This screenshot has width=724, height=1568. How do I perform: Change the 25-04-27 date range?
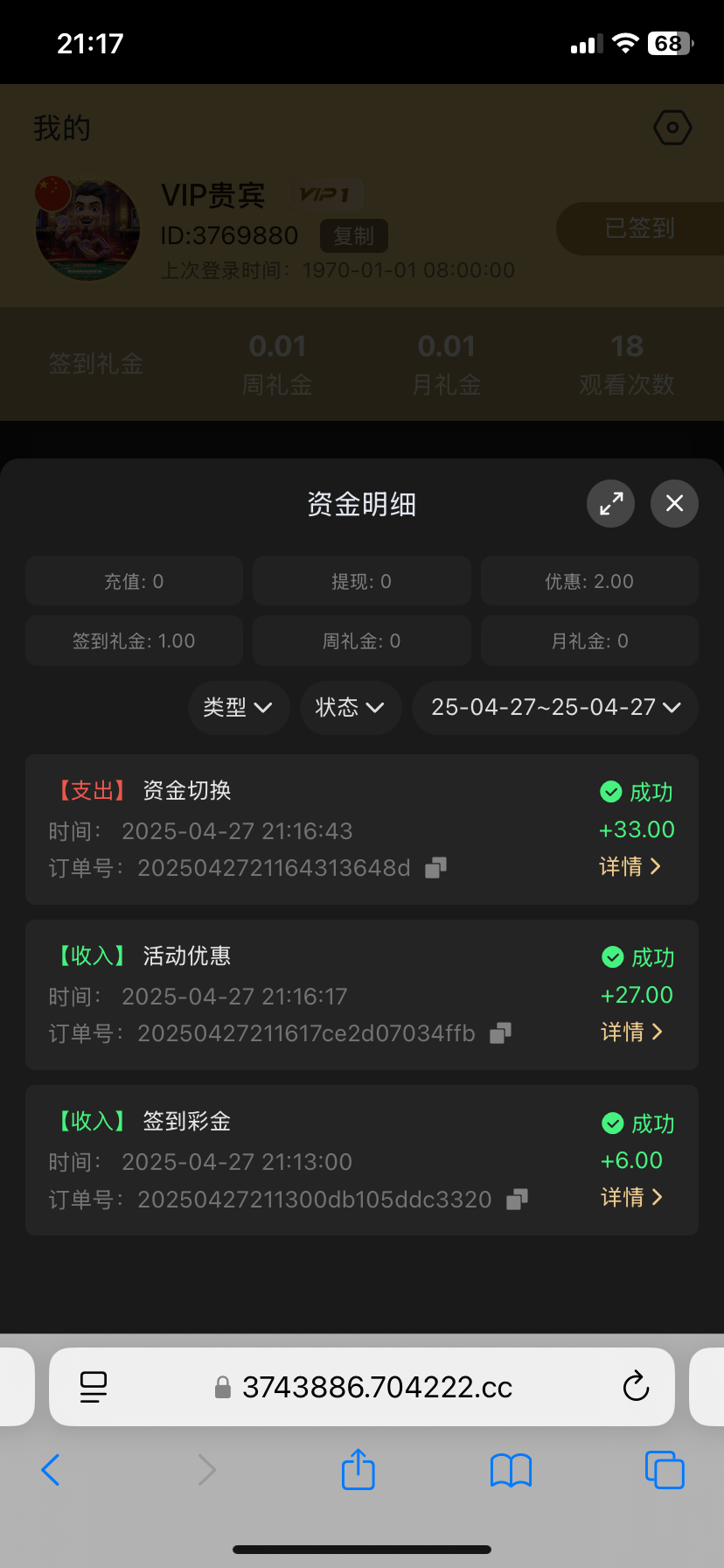click(554, 707)
